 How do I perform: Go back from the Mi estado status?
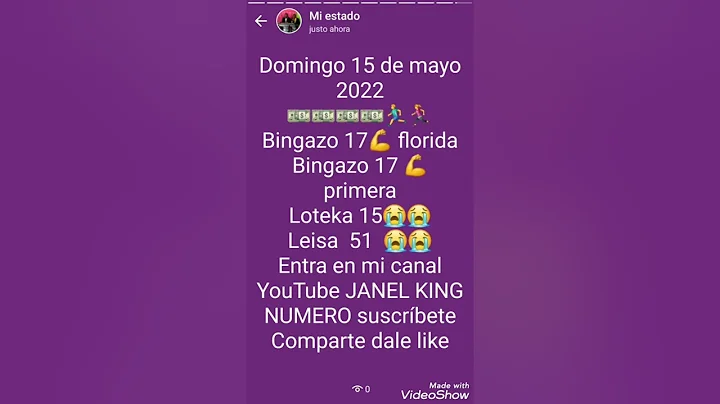(x=261, y=21)
